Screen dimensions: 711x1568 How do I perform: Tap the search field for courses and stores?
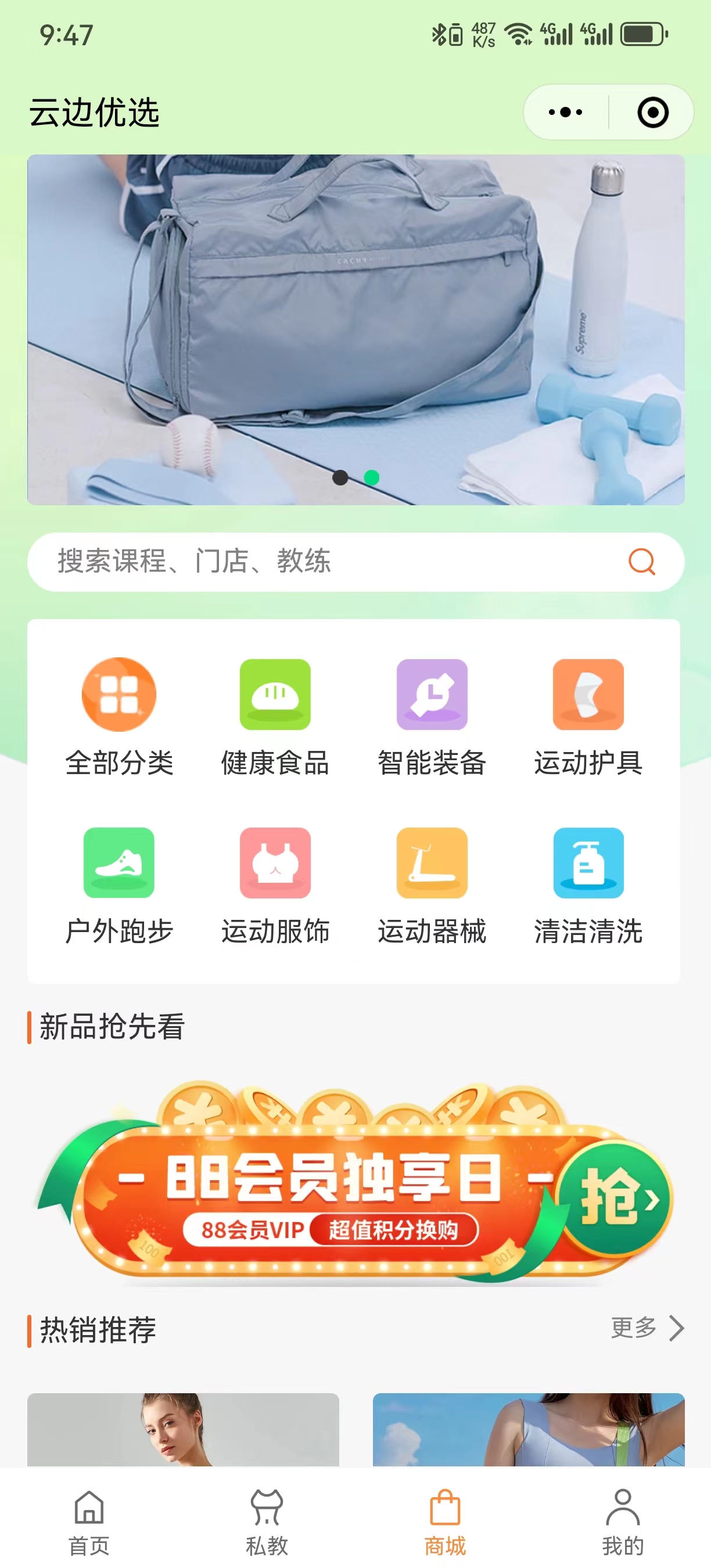pos(355,562)
